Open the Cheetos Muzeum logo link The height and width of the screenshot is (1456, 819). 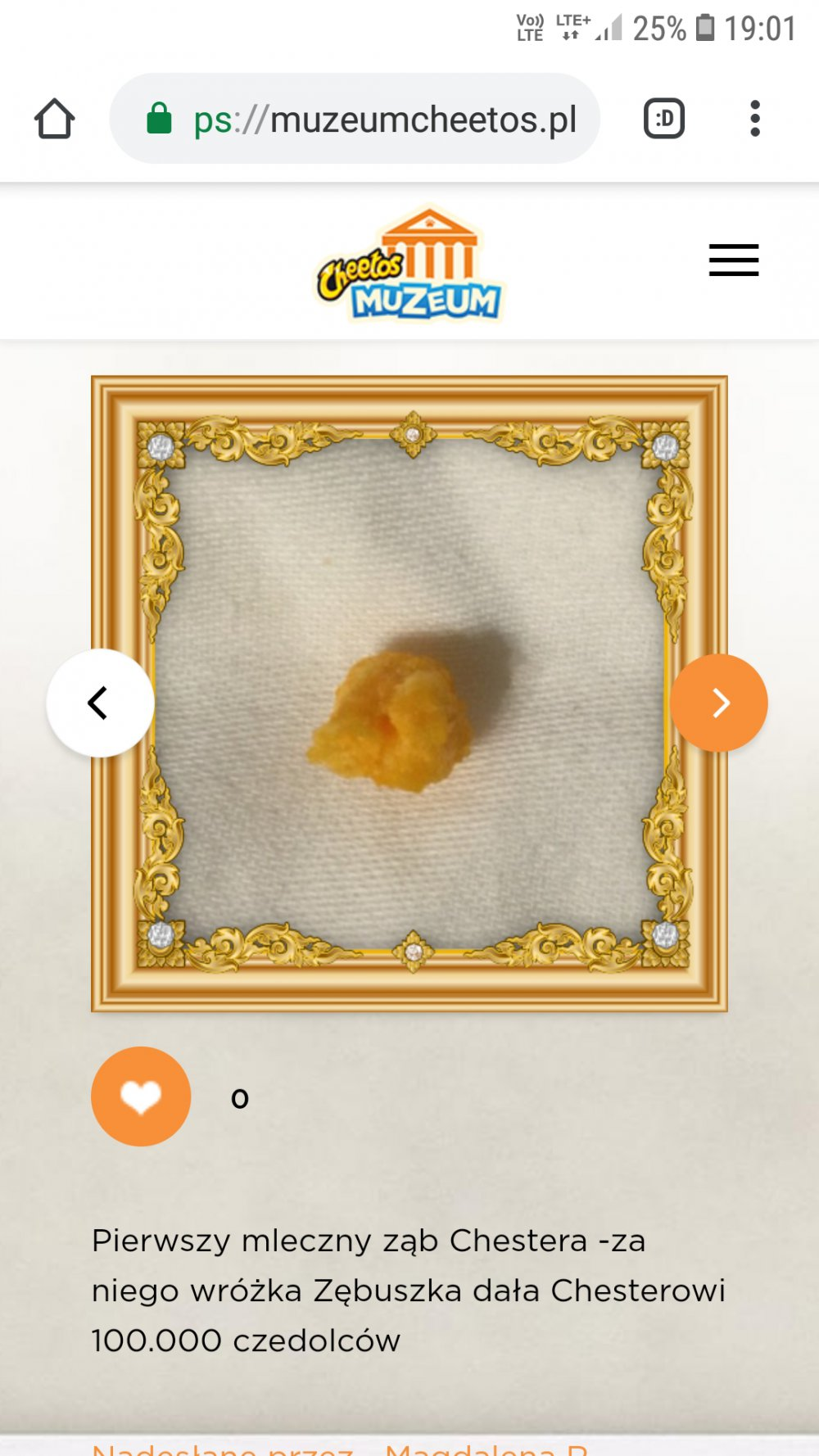(409, 264)
